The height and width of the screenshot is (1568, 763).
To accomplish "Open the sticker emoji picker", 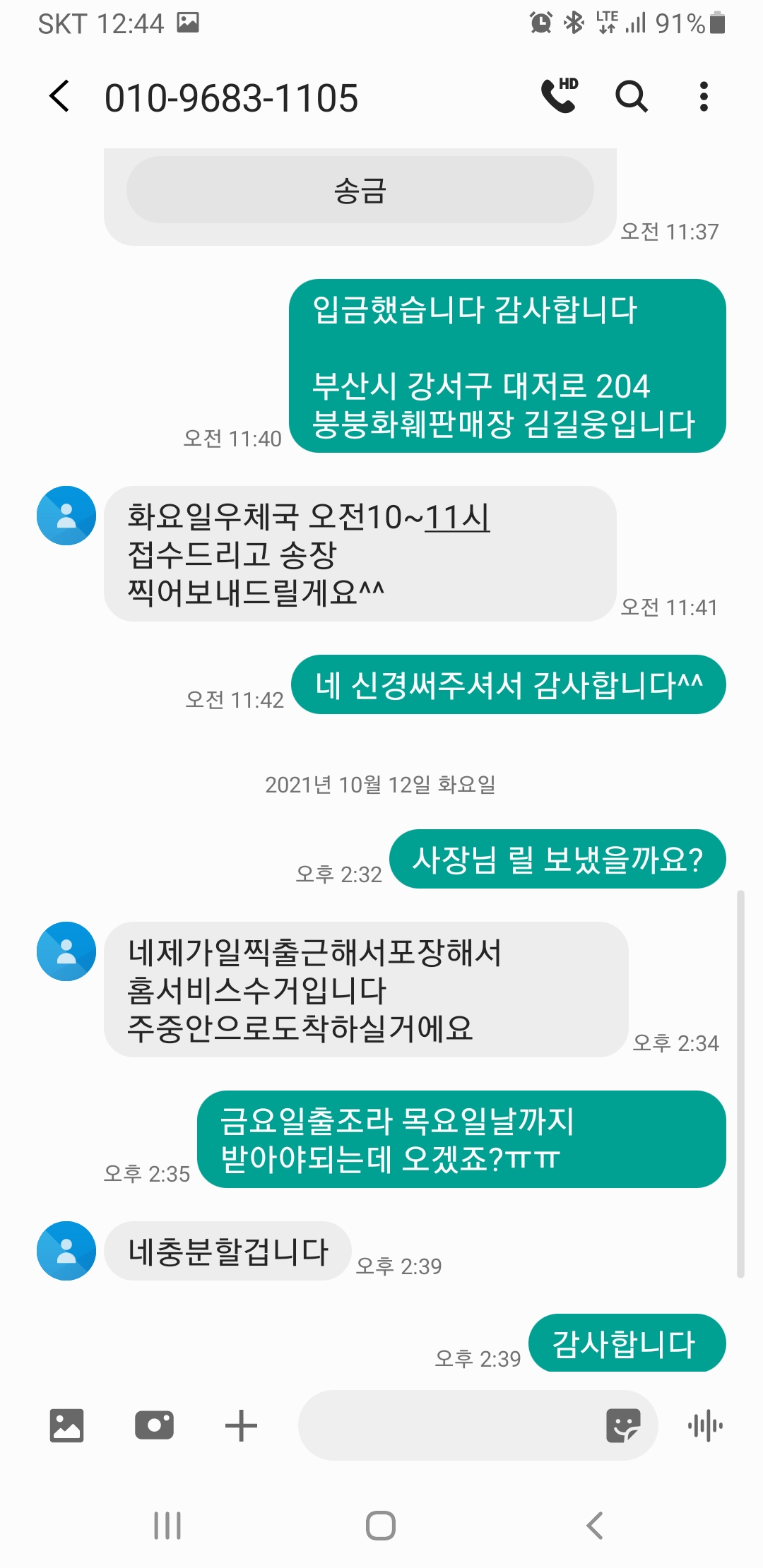I will pos(623,1425).
